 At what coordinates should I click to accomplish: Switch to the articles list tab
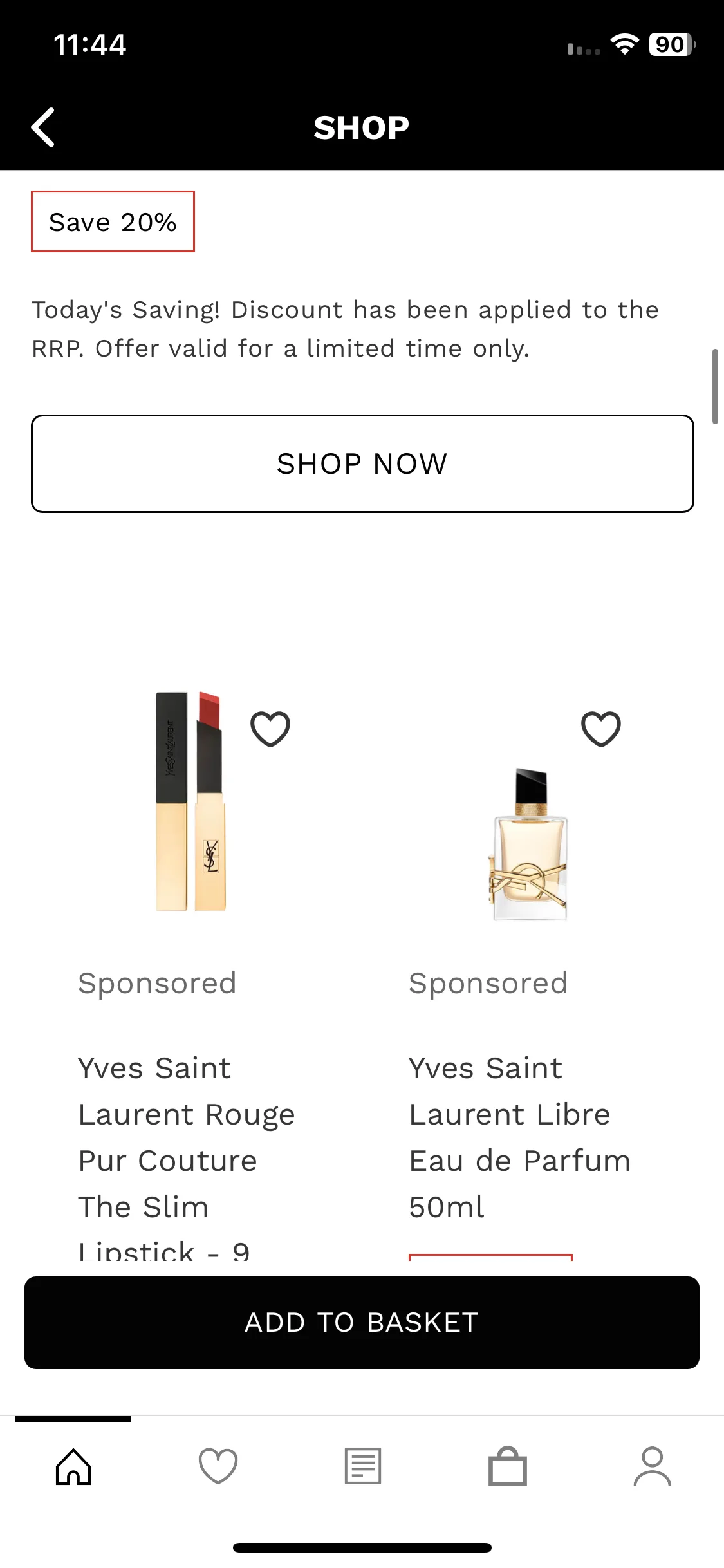tap(363, 1466)
